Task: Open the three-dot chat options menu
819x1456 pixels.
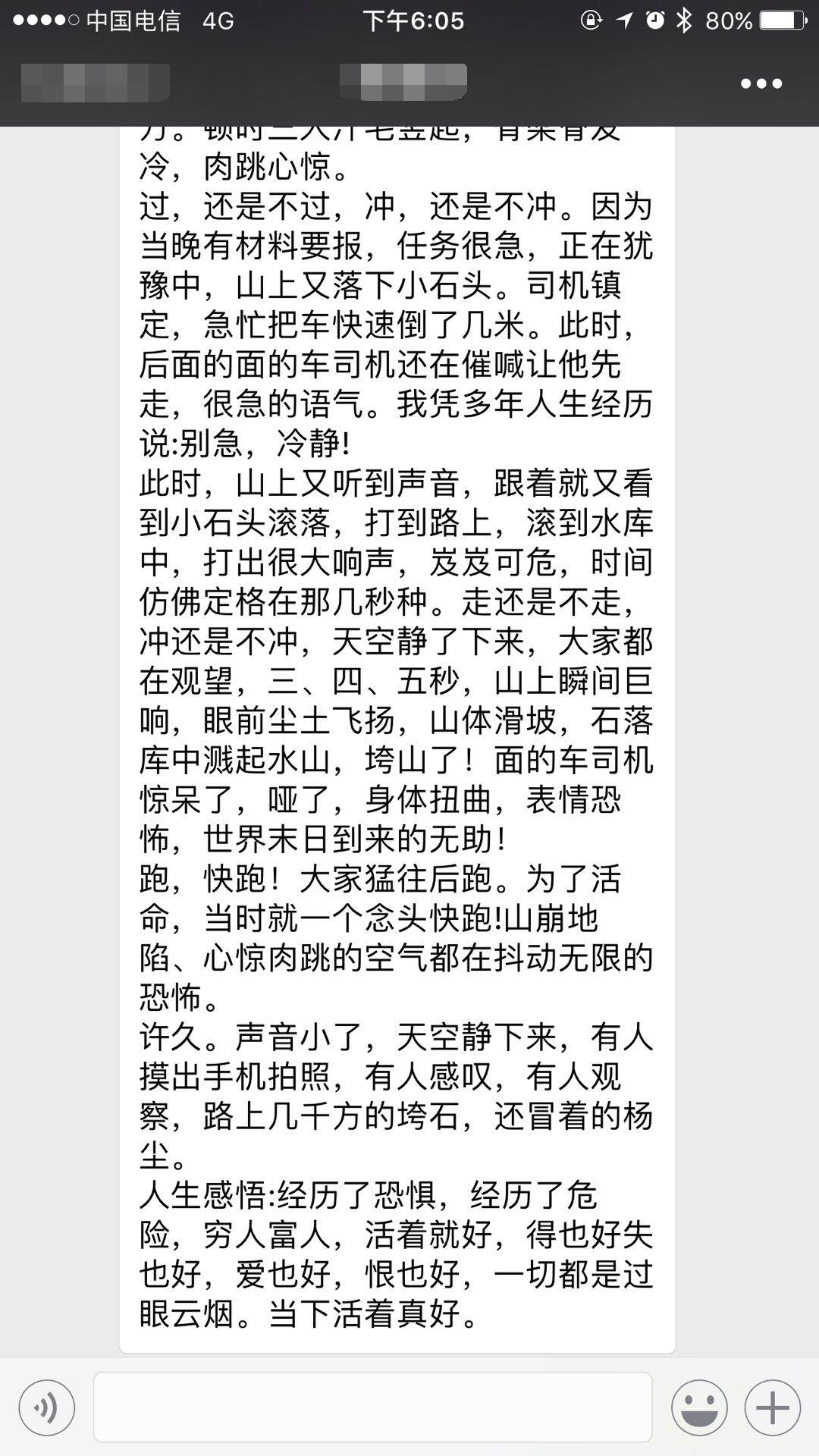Action: pos(761,83)
